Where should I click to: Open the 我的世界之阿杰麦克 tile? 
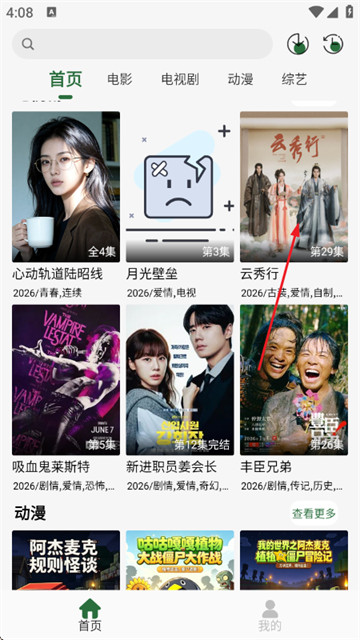tap(294, 560)
